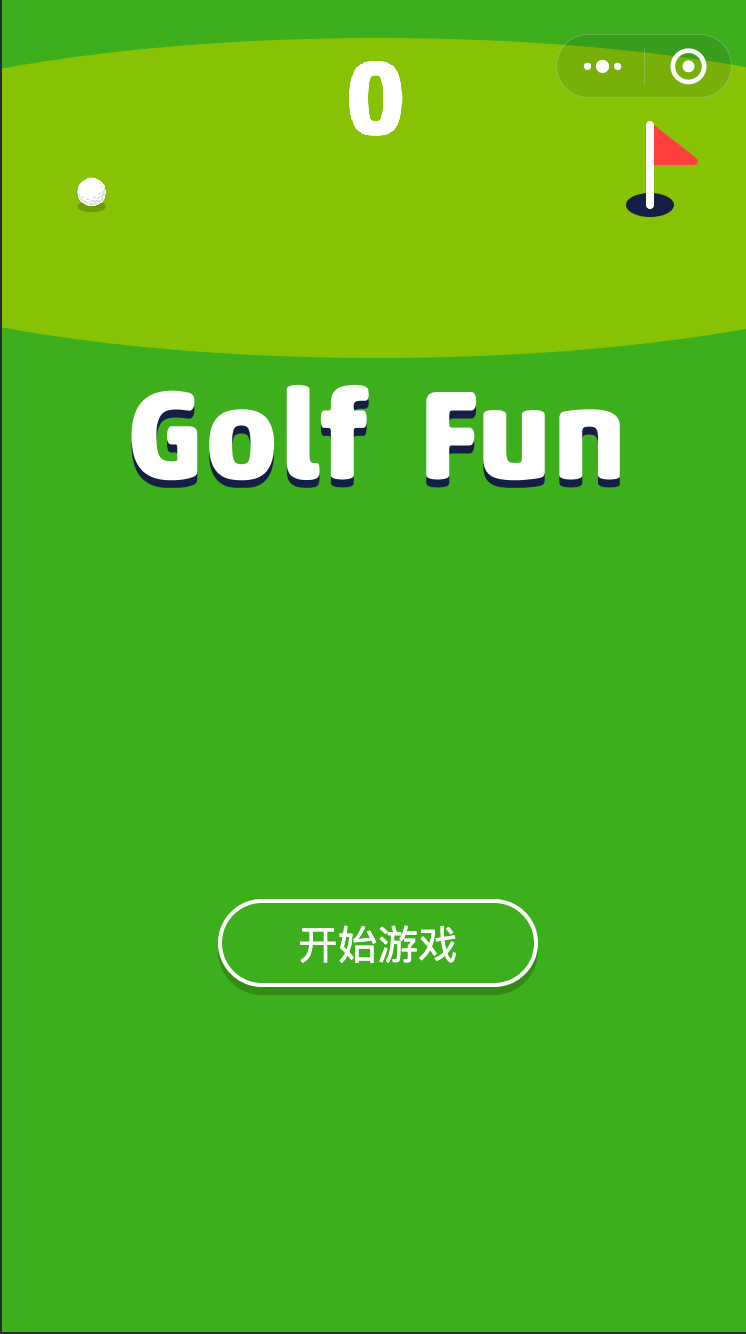Tap the 开始游戏 start game button
The height and width of the screenshot is (1334, 746).
pyautogui.click(x=378, y=943)
